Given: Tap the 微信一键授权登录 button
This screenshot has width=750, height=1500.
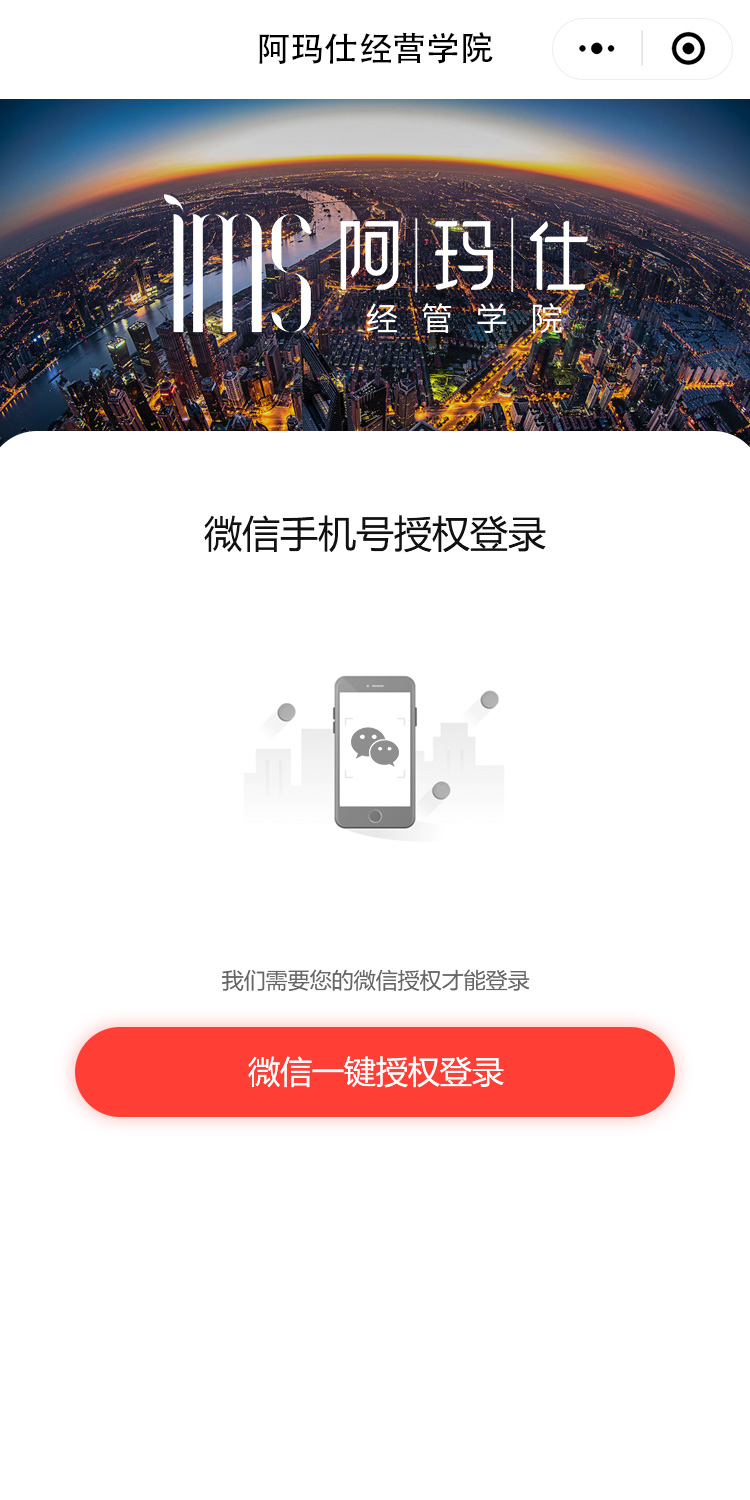Looking at the screenshot, I should pyautogui.click(x=375, y=1071).
